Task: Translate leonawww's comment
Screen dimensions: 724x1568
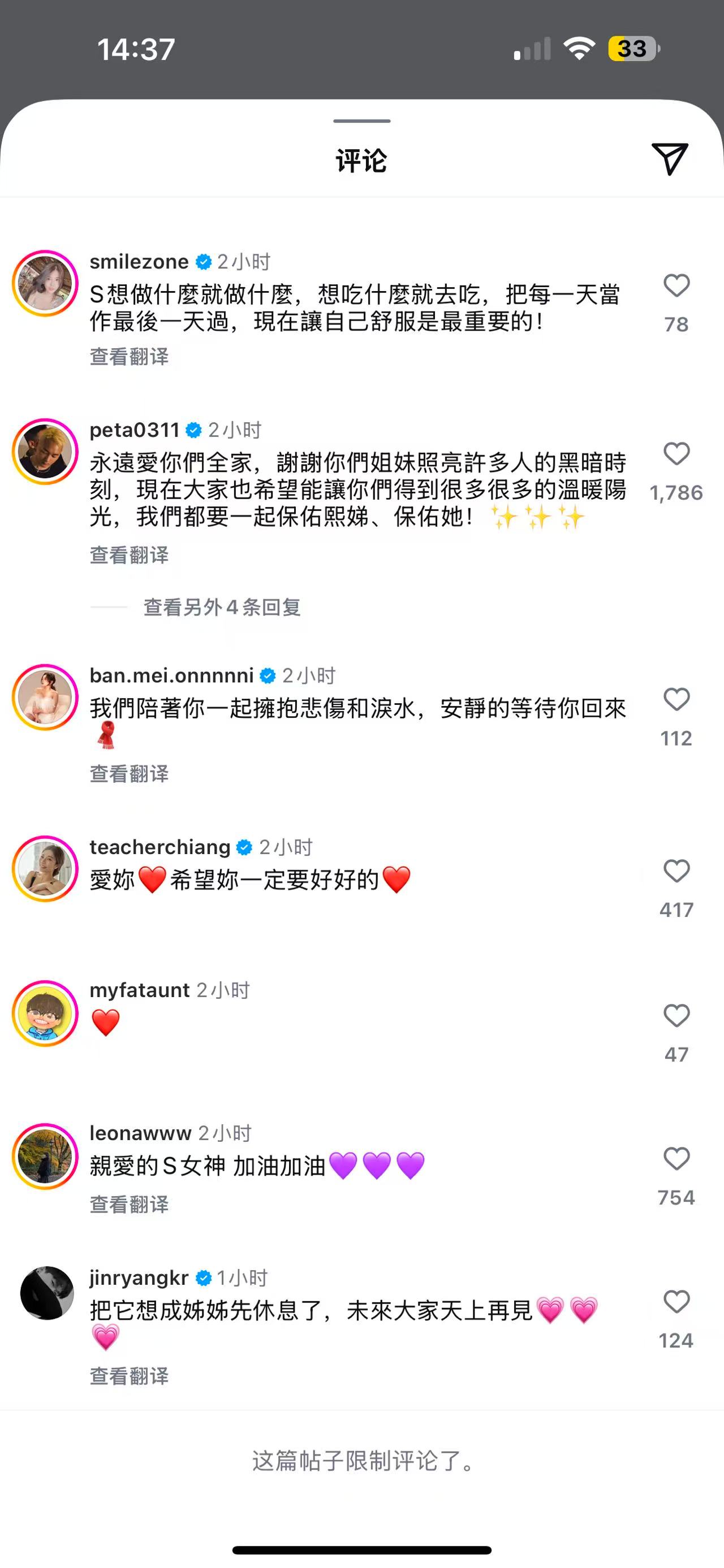Action: pos(129,1204)
